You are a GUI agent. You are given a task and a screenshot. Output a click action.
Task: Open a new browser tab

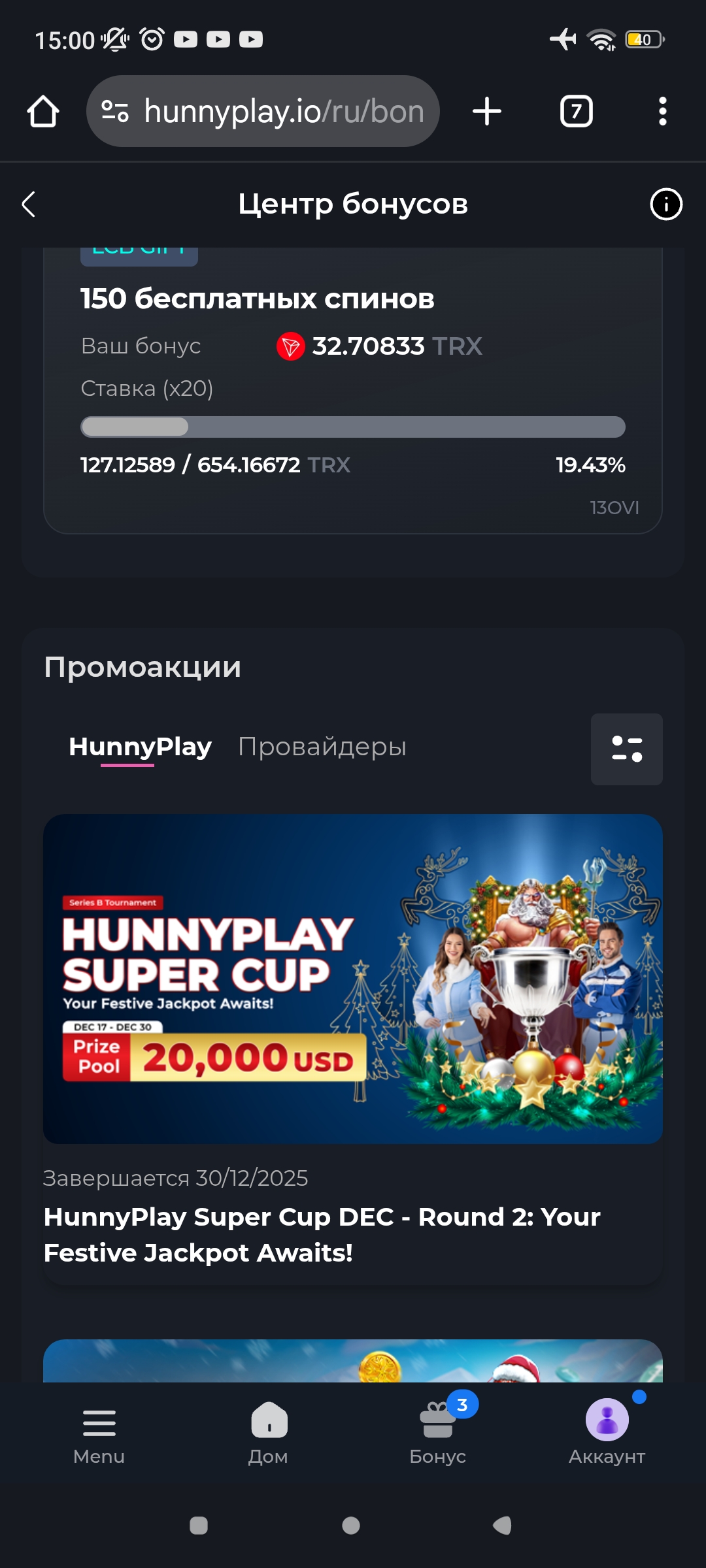[x=487, y=112]
